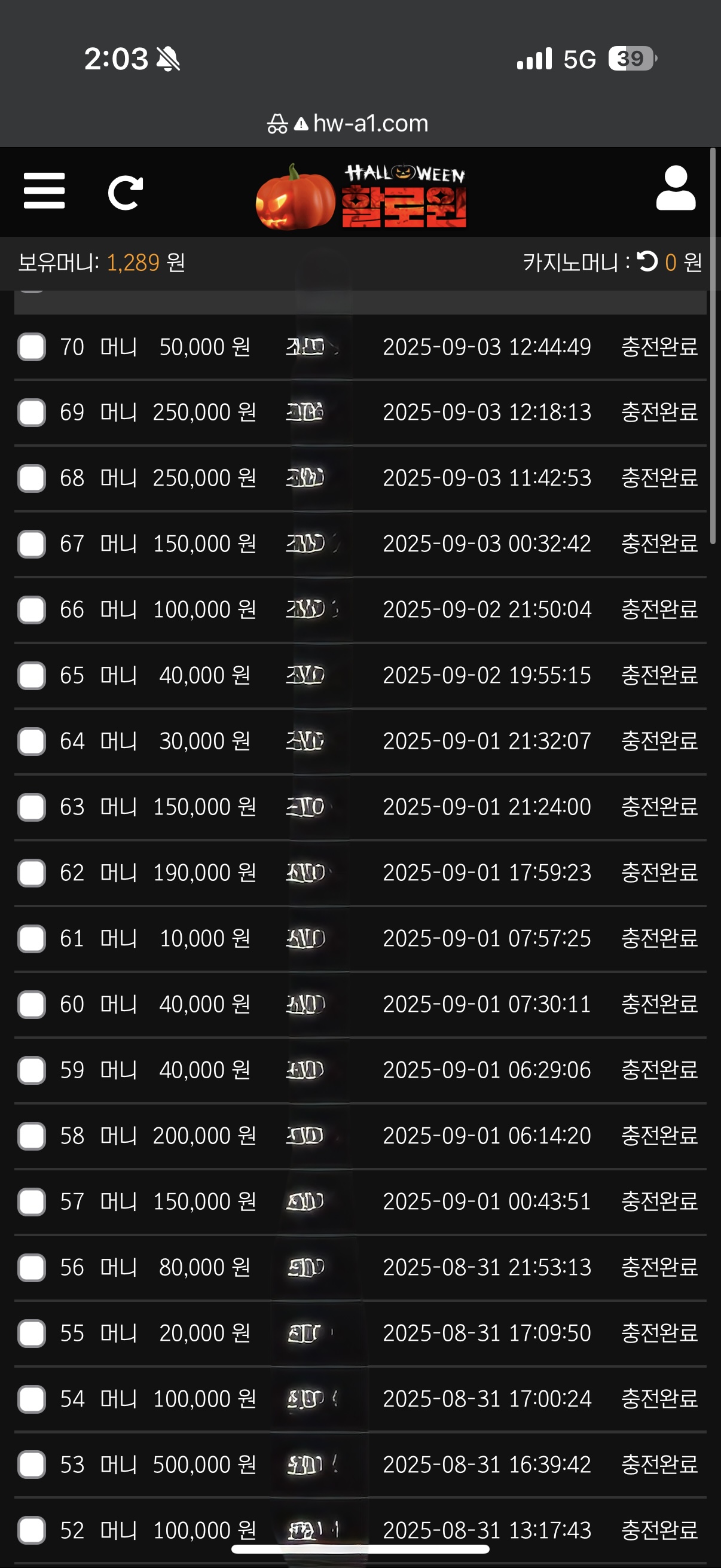The width and height of the screenshot is (721, 1568).
Task: Select the checkbox on row 69
Action: [32, 413]
